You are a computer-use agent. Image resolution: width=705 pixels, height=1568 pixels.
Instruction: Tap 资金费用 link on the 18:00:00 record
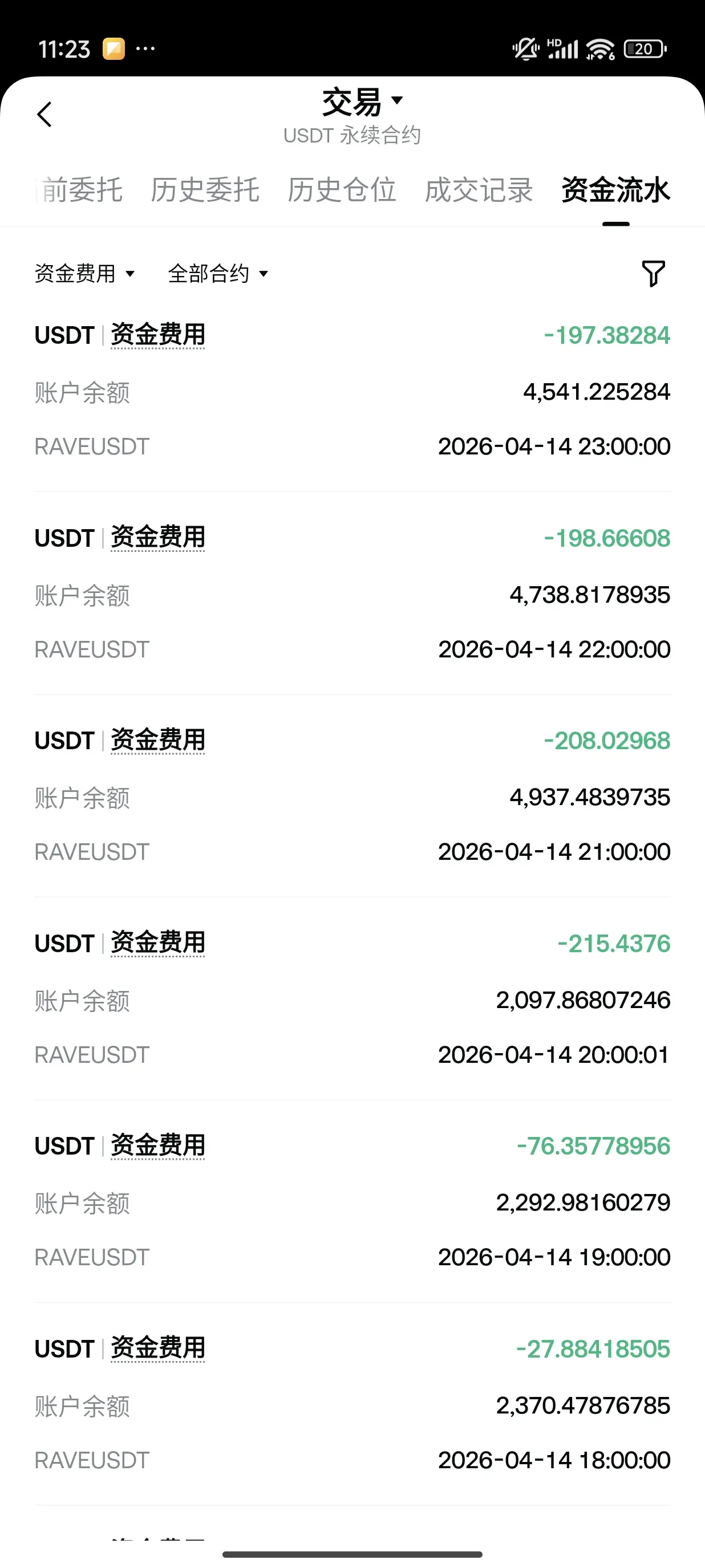pyautogui.click(x=157, y=1348)
